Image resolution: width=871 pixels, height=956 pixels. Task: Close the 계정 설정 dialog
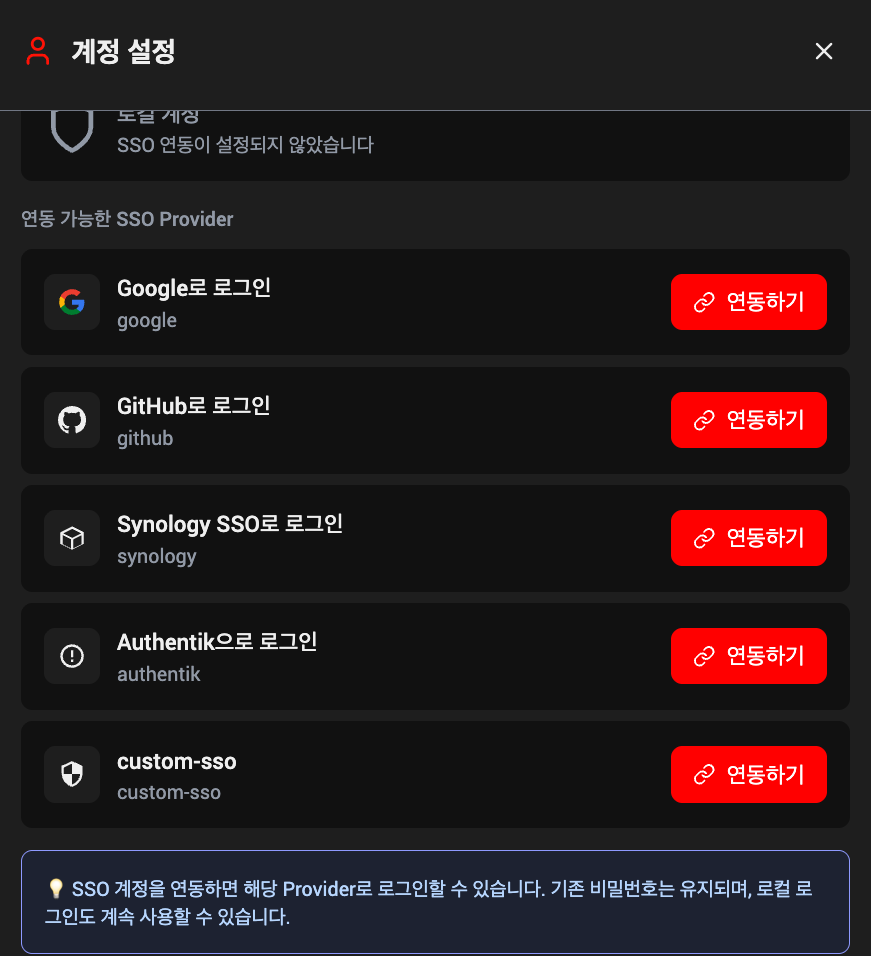(823, 51)
